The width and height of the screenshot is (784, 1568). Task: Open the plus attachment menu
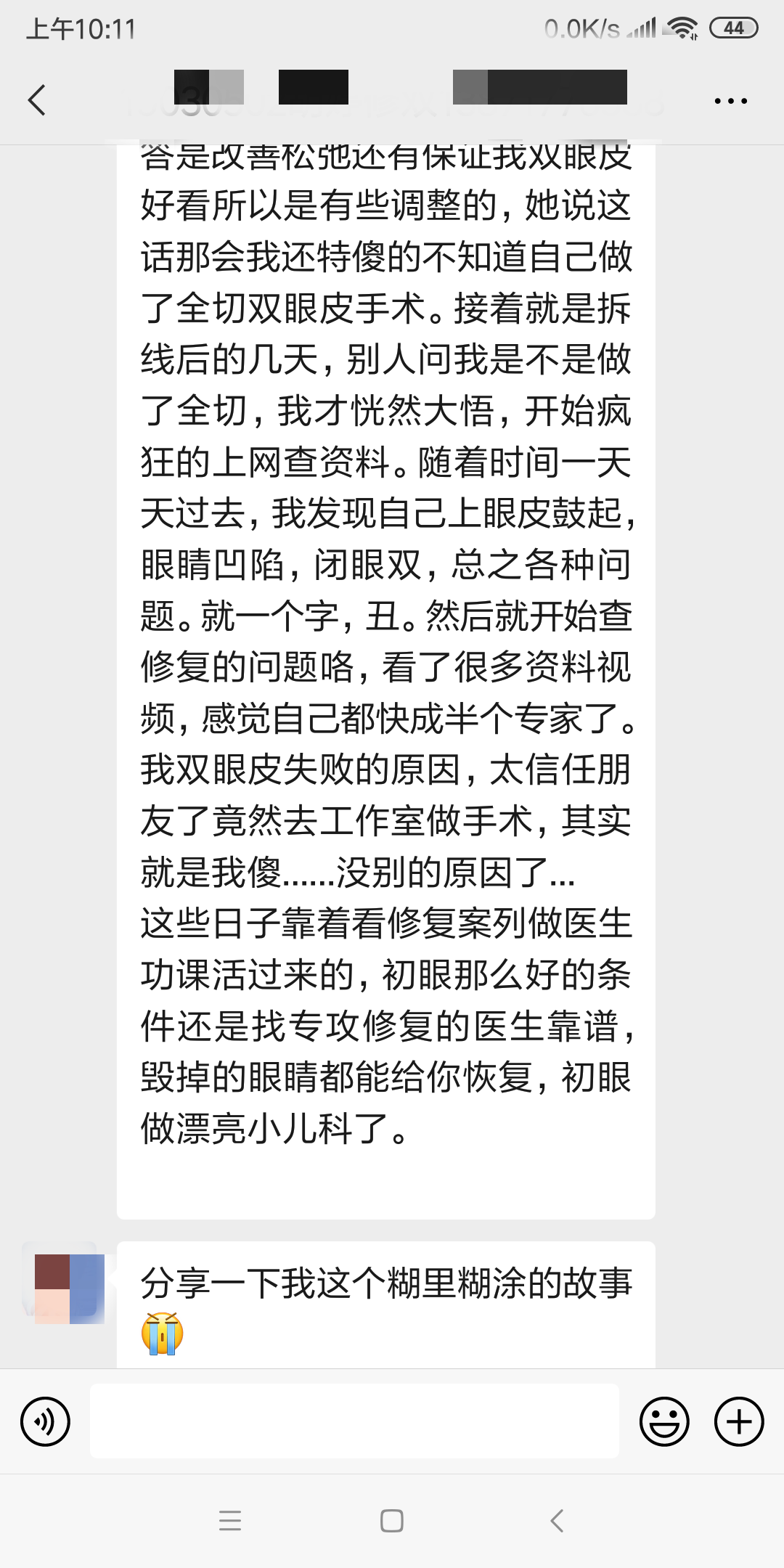tap(739, 1421)
